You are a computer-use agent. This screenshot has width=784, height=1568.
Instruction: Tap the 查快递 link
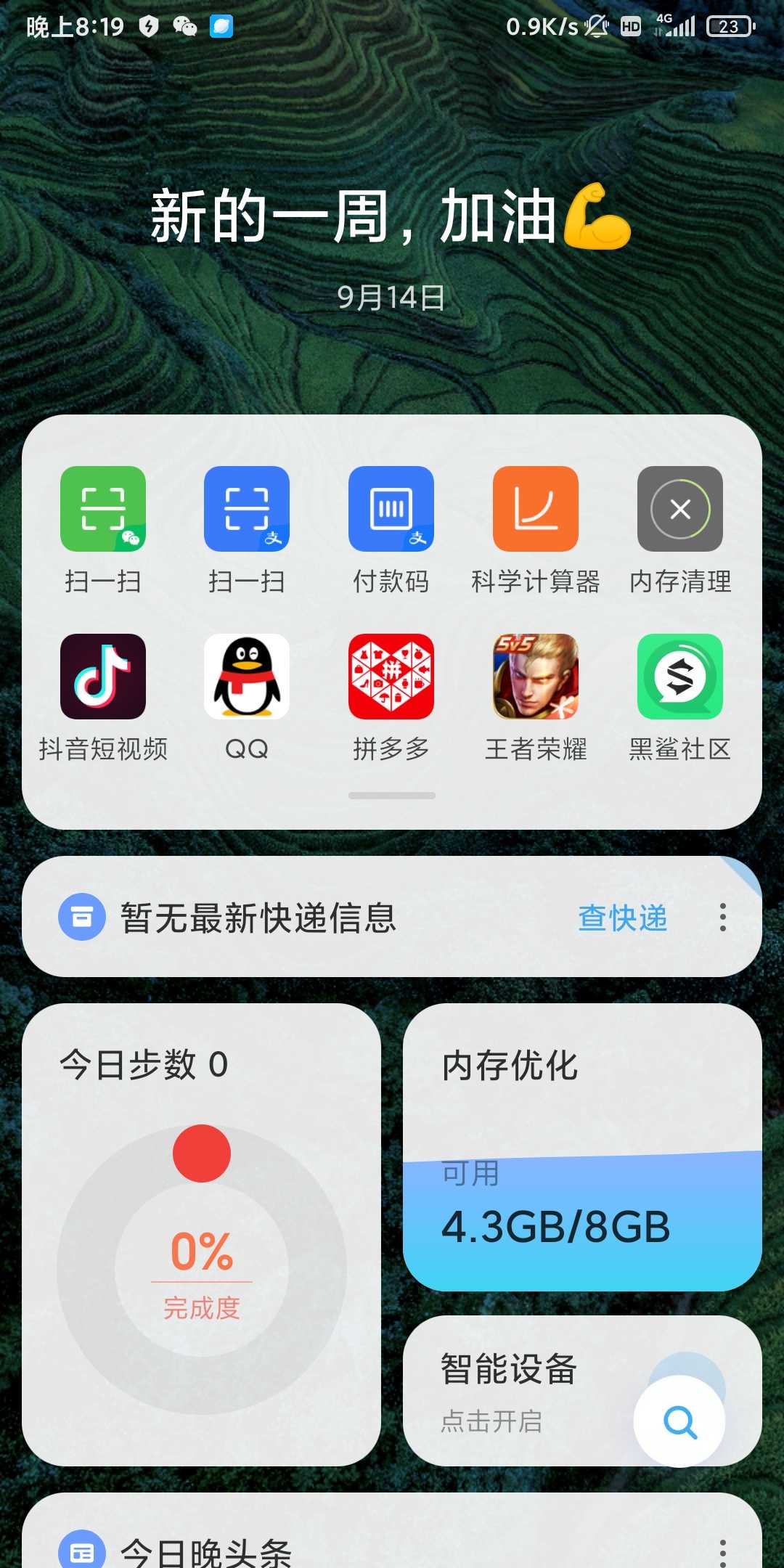[623, 918]
